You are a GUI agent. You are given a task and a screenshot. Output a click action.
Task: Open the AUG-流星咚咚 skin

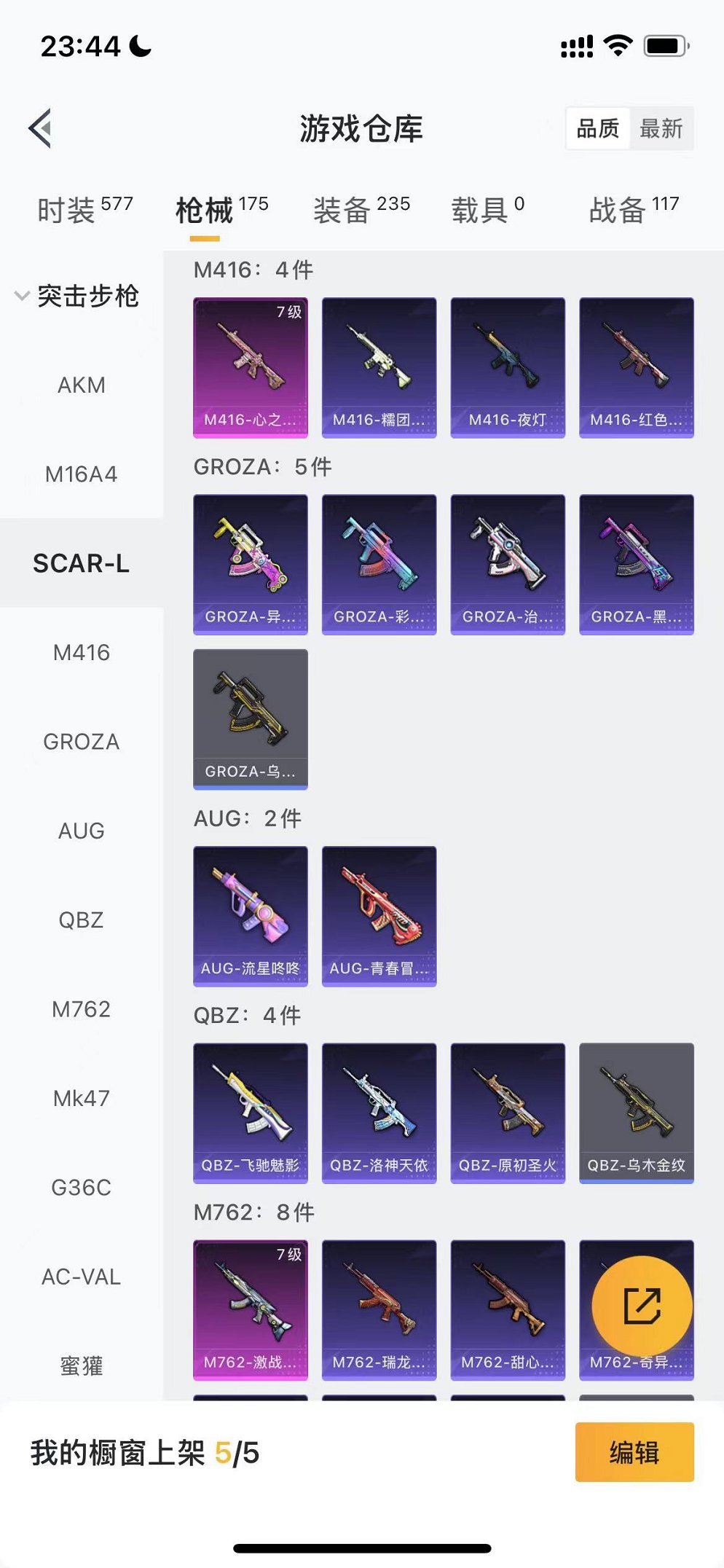pos(251,915)
